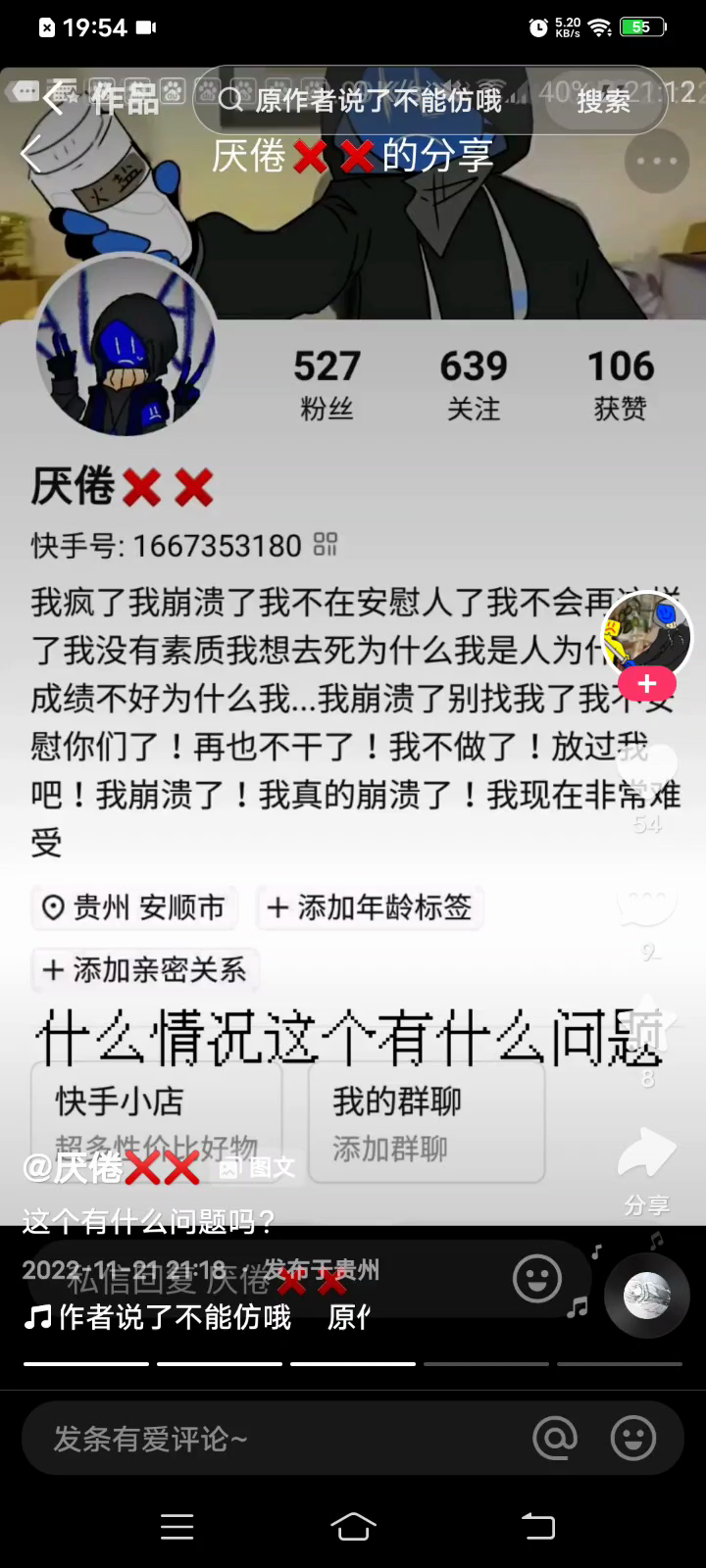Favorite this post with the star icon

pyautogui.click(x=646, y=1029)
